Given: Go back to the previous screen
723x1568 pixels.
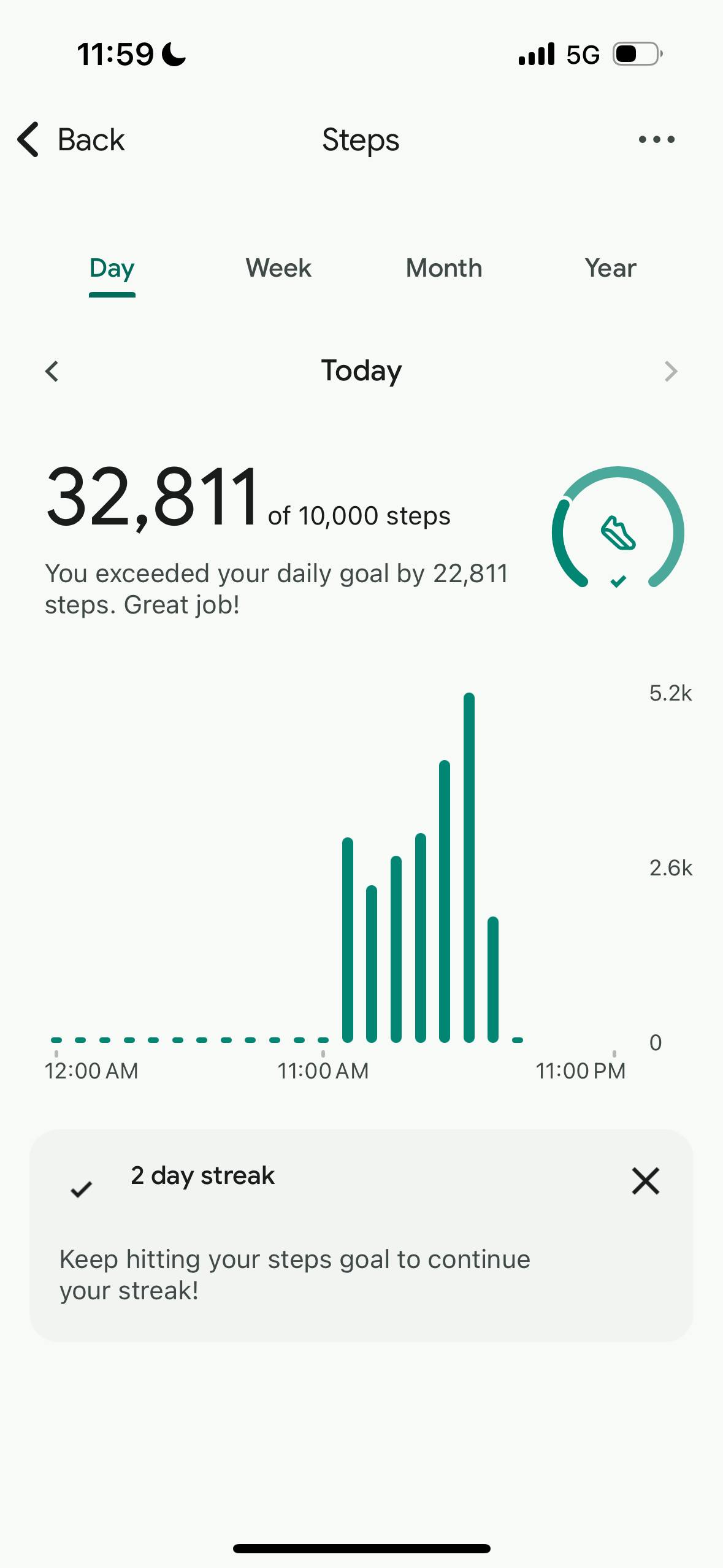Looking at the screenshot, I should pos(71,140).
